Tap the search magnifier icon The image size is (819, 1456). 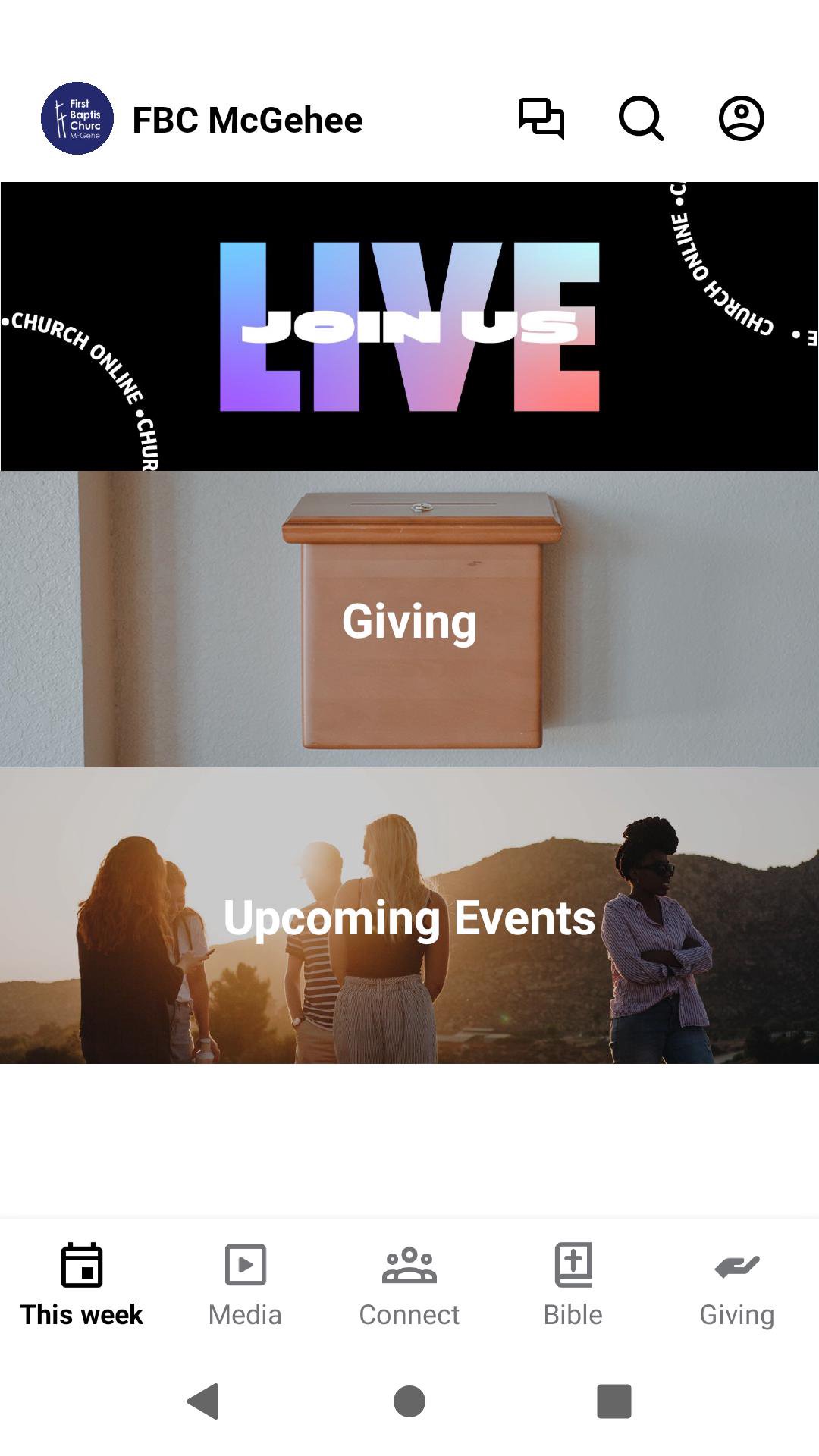point(641,119)
